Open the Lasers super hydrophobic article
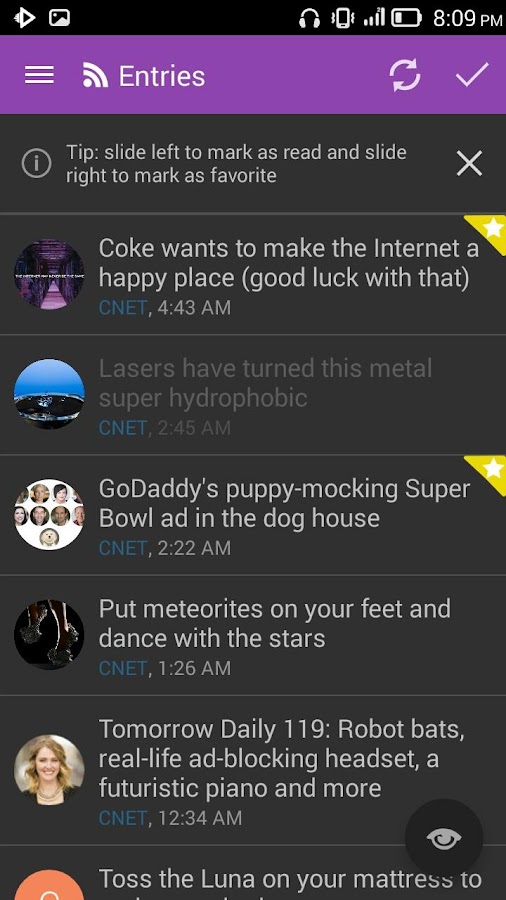This screenshot has height=900, width=506. (x=253, y=395)
